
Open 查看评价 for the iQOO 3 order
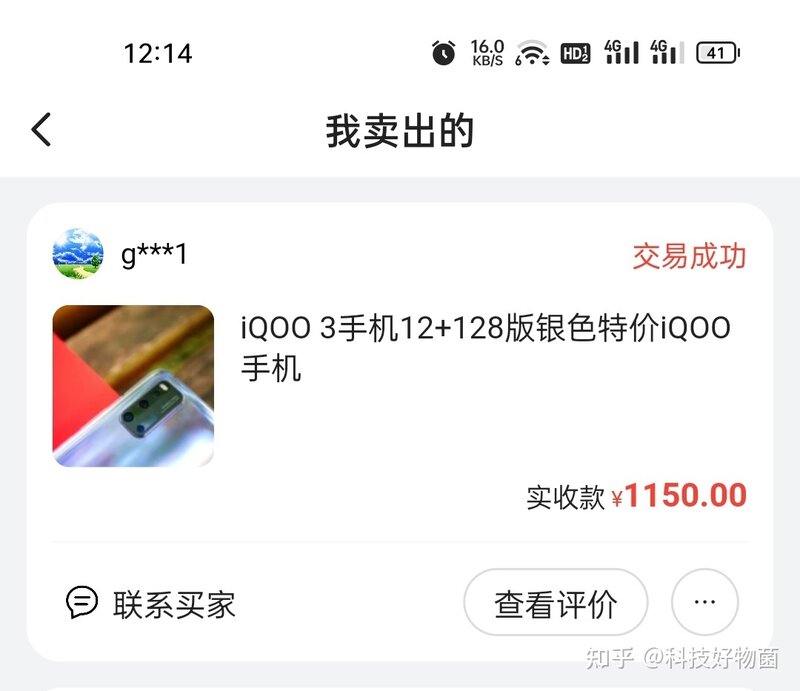555,603
